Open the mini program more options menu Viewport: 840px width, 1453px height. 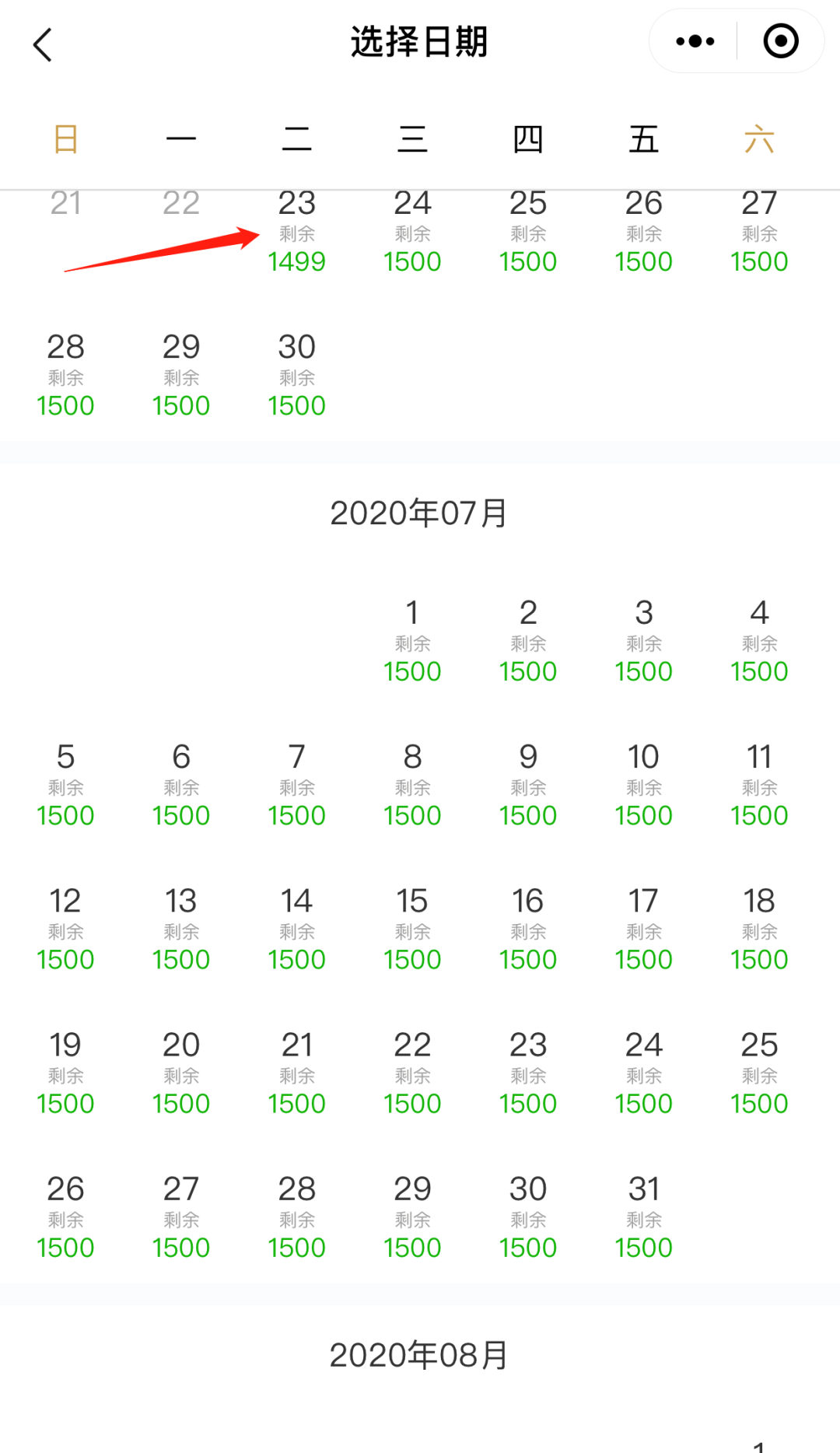[695, 41]
